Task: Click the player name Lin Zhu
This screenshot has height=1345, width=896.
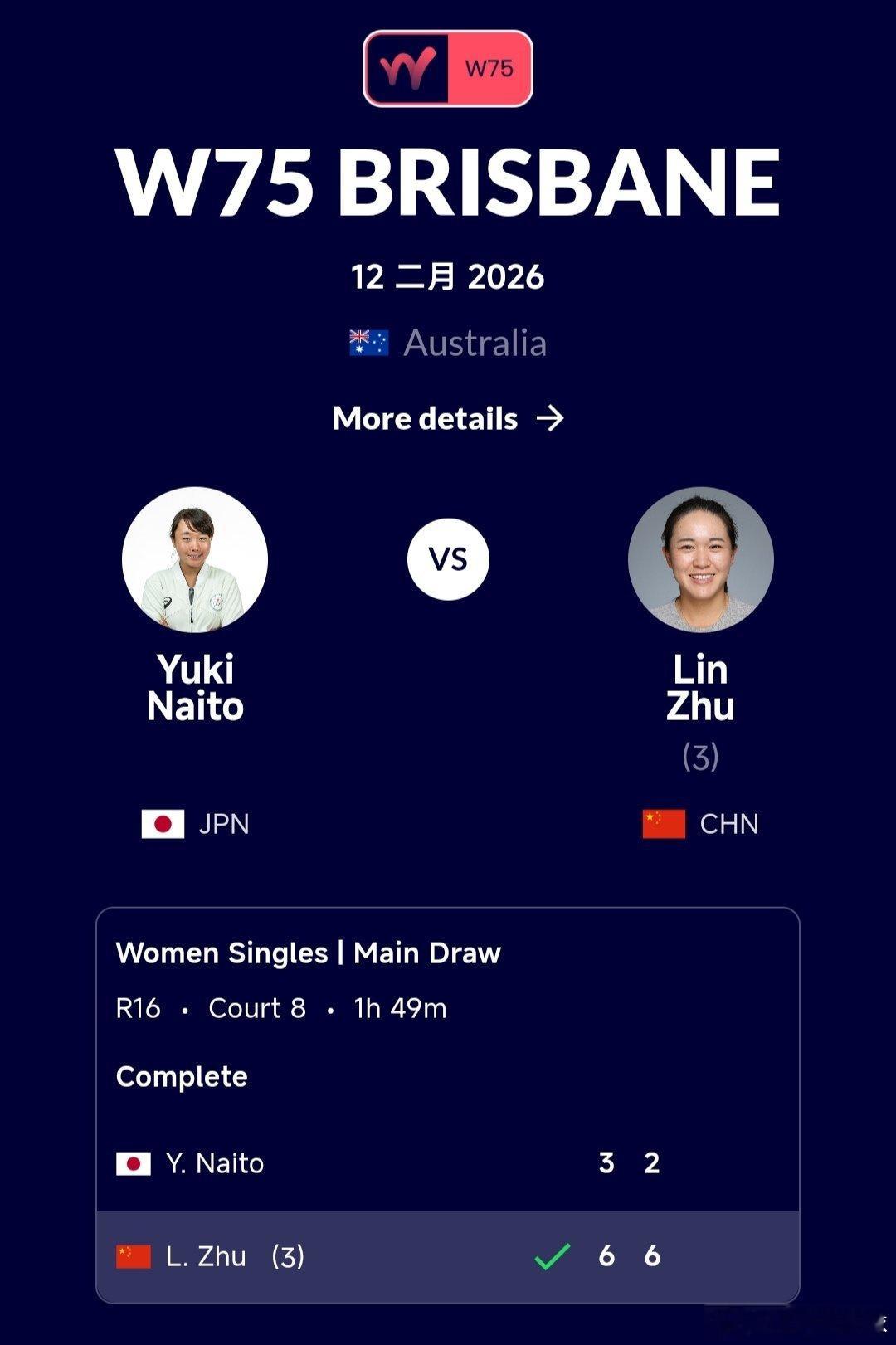Action: pyautogui.click(x=701, y=688)
